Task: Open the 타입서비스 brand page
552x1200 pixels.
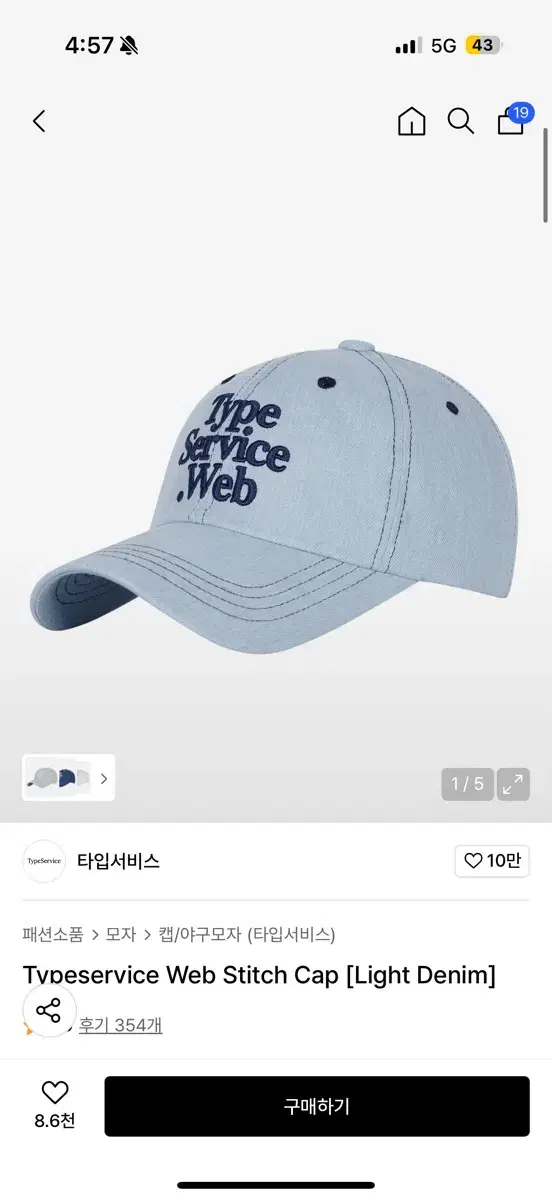Action: tap(118, 861)
